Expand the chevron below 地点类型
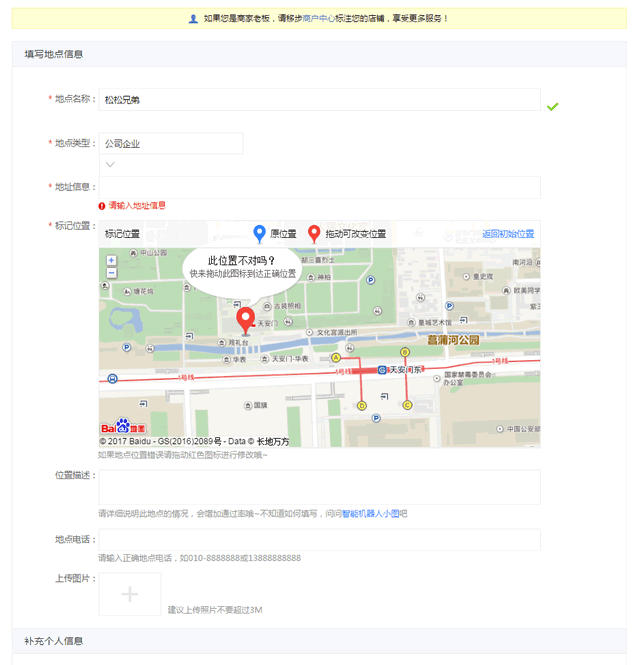Screen dimensions: 640x665 click(110, 164)
